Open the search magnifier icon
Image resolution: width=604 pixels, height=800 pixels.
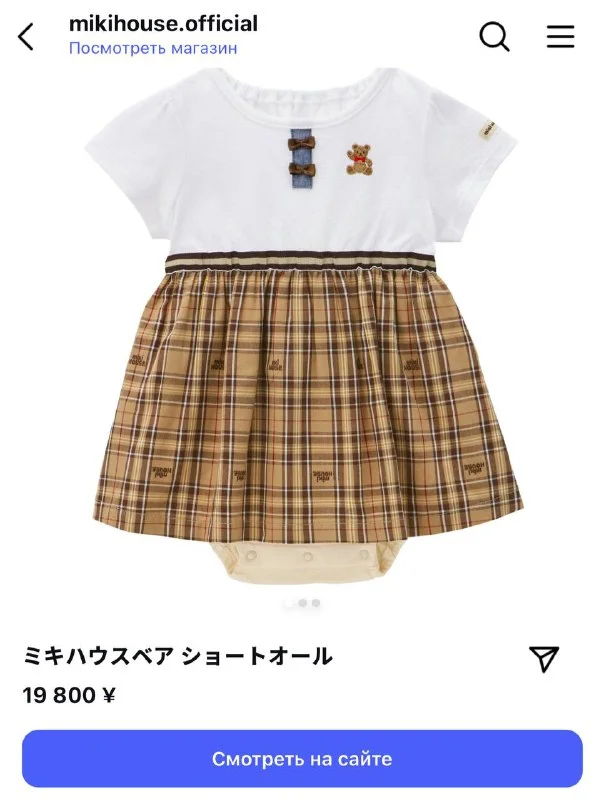pos(494,37)
